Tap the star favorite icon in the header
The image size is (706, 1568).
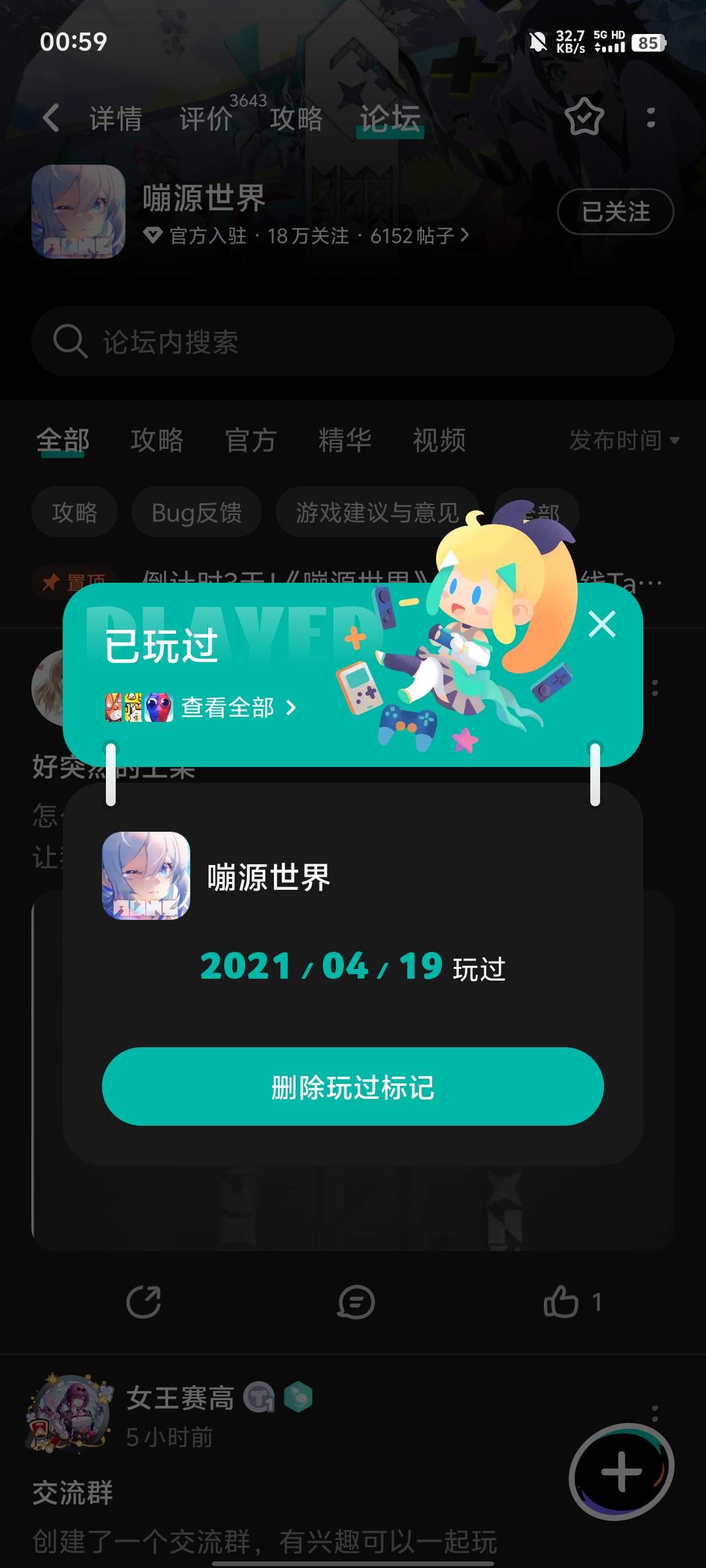pyautogui.click(x=584, y=118)
